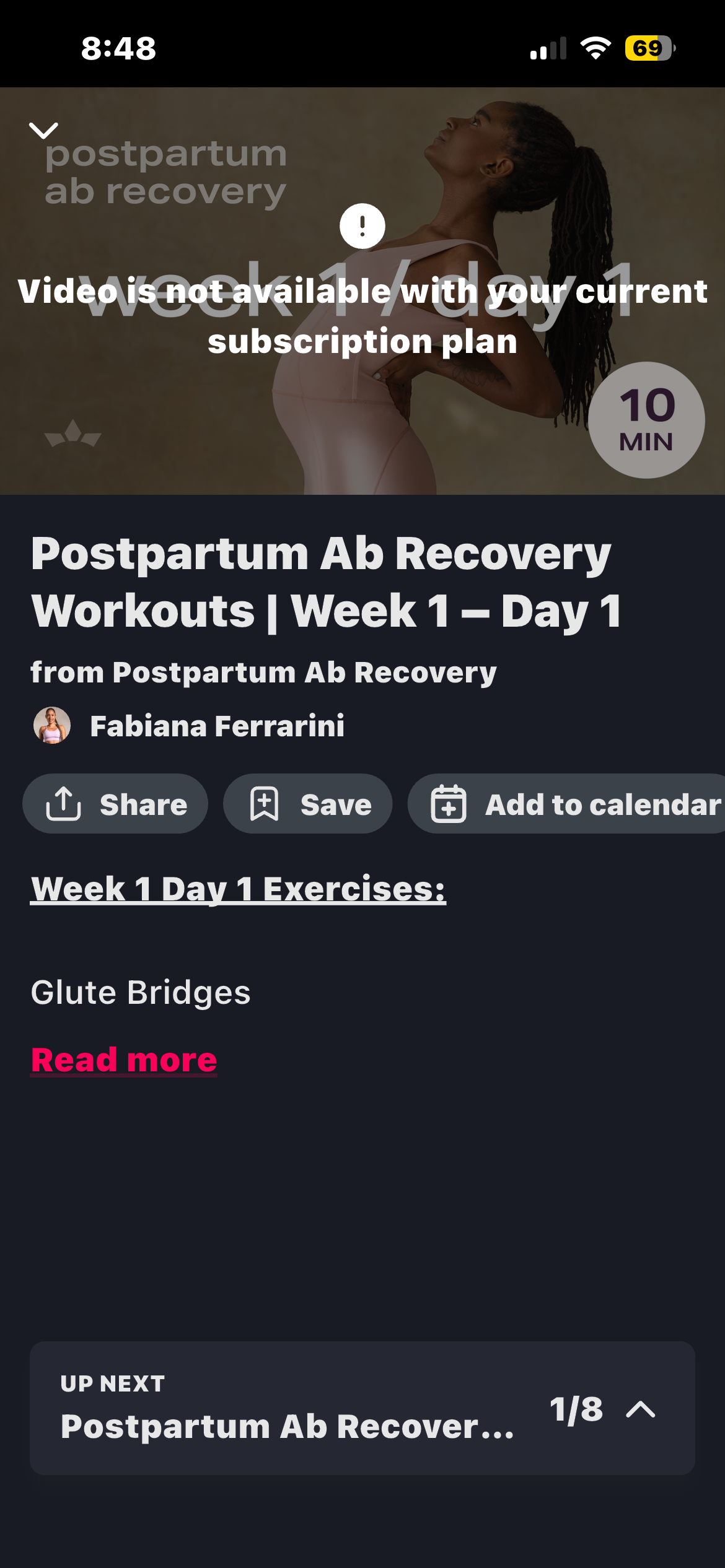Expand the description with Read more
Image resolution: width=725 pixels, height=1568 pixels.
[x=124, y=1060]
